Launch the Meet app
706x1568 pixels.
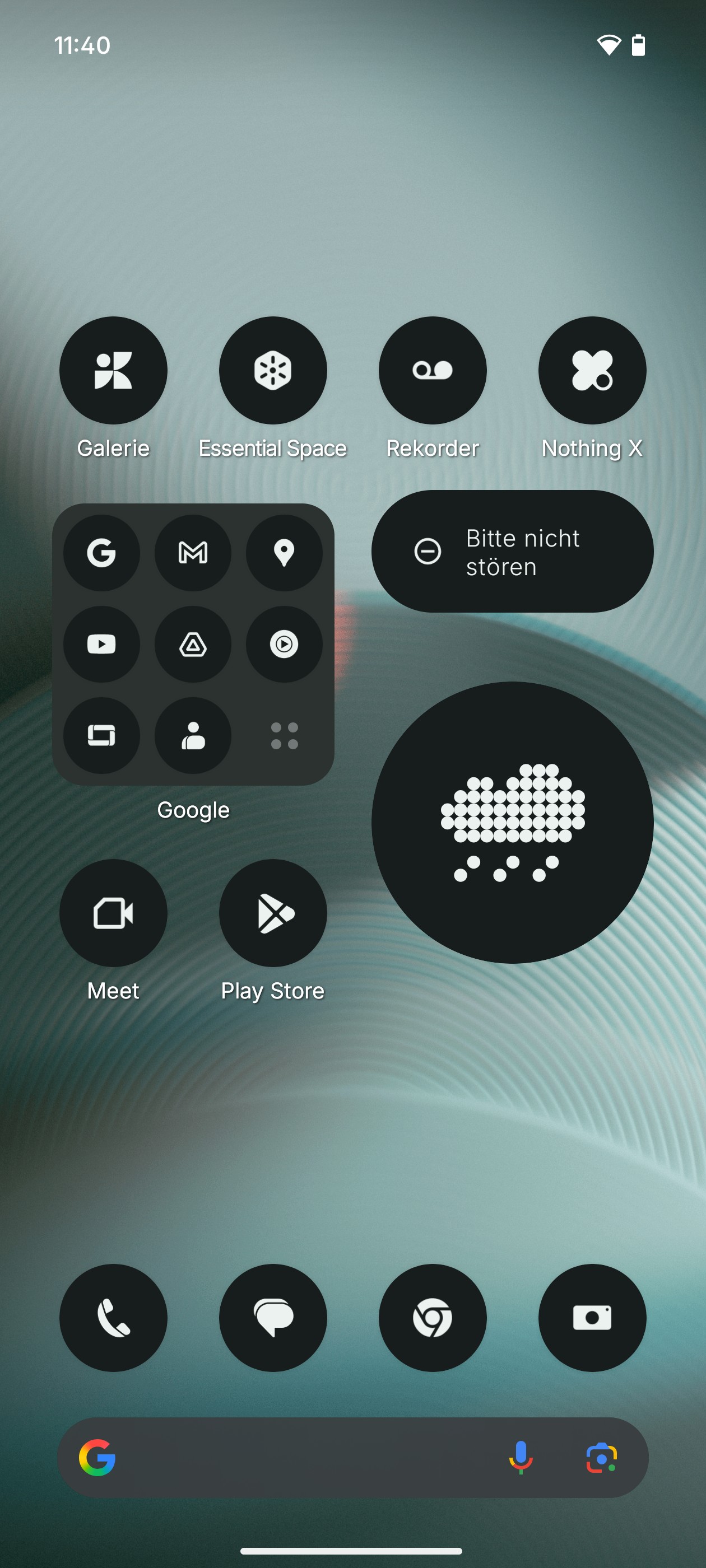pyautogui.click(x=113, y=913)
